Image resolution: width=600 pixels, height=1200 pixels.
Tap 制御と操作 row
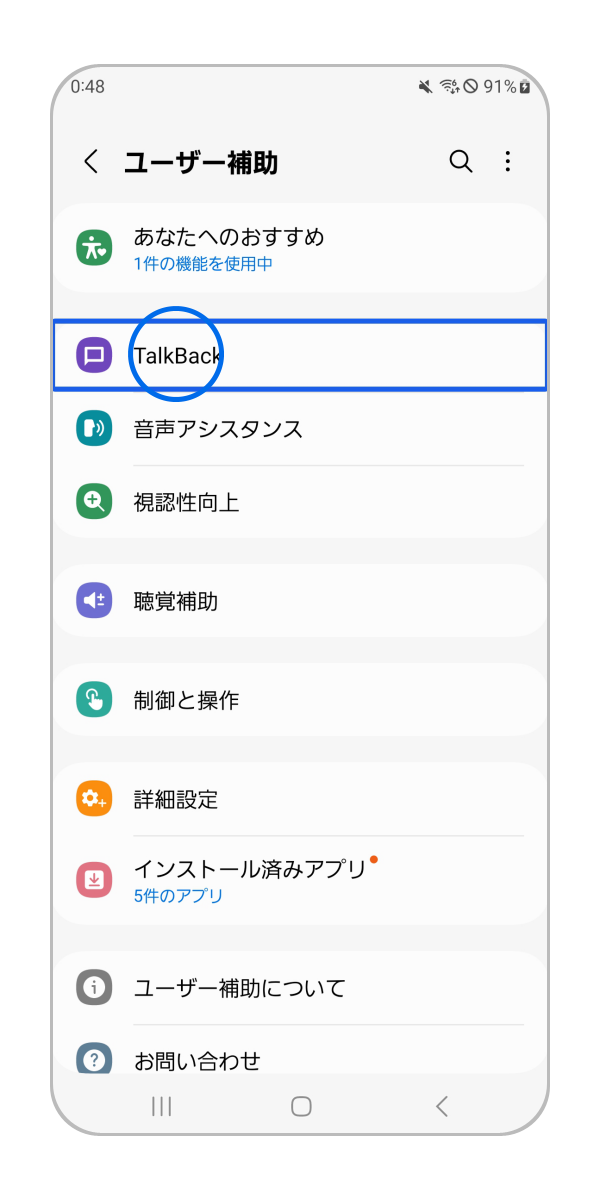coord(300,700)
